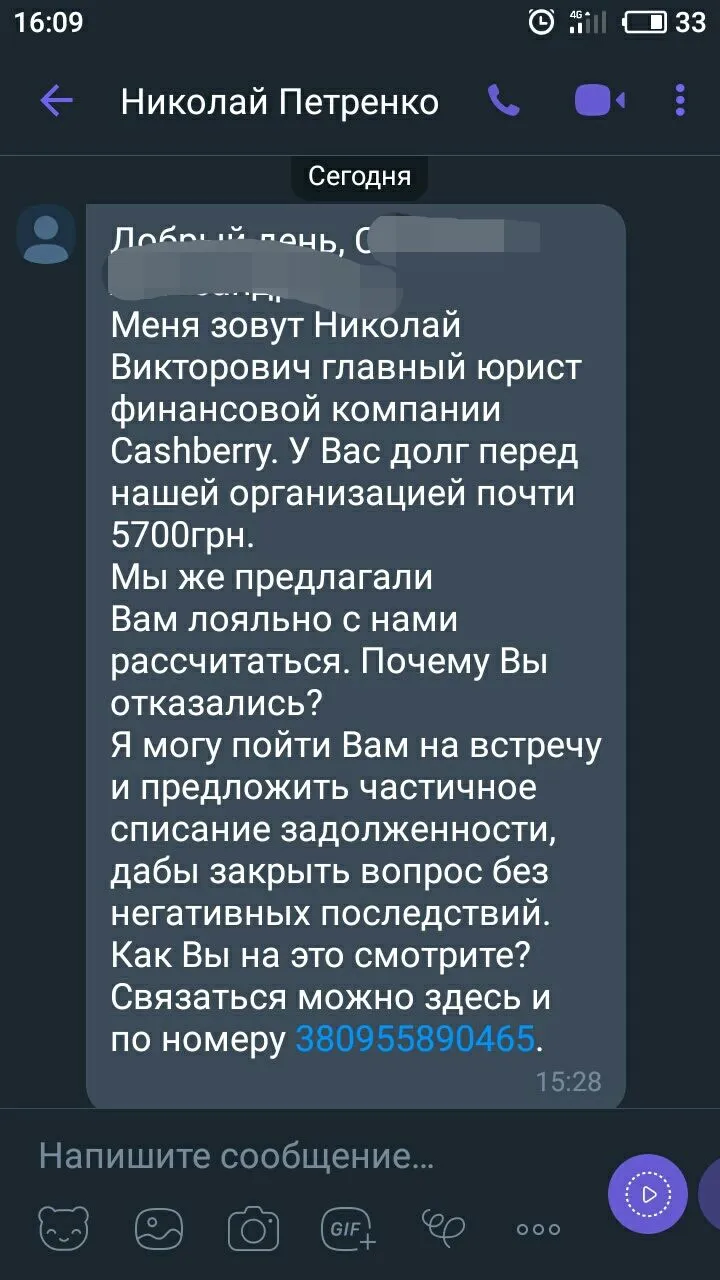The image size is (720, 1280).
Task: Add a GIF to the message
Action: (347, 1229)
